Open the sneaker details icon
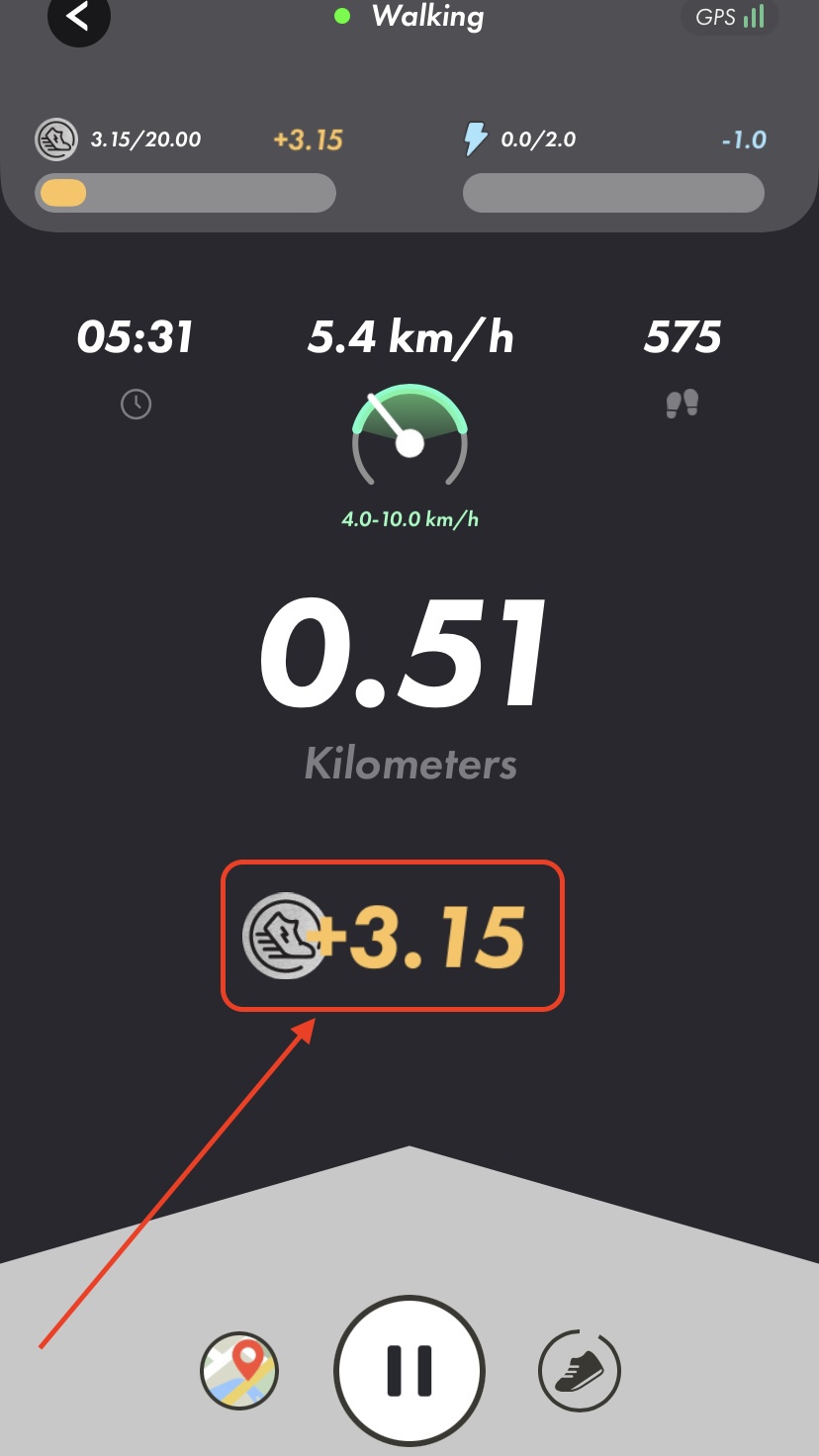Screen dimensions: 819x1456 [x=580, y=1371]
